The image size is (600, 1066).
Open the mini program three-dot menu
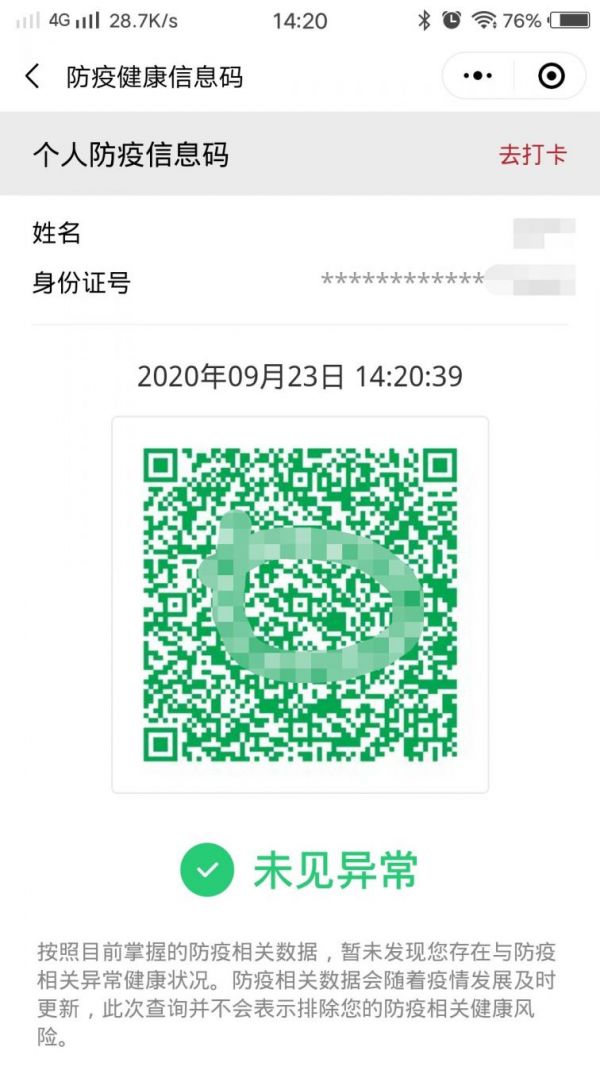point(478,76)
